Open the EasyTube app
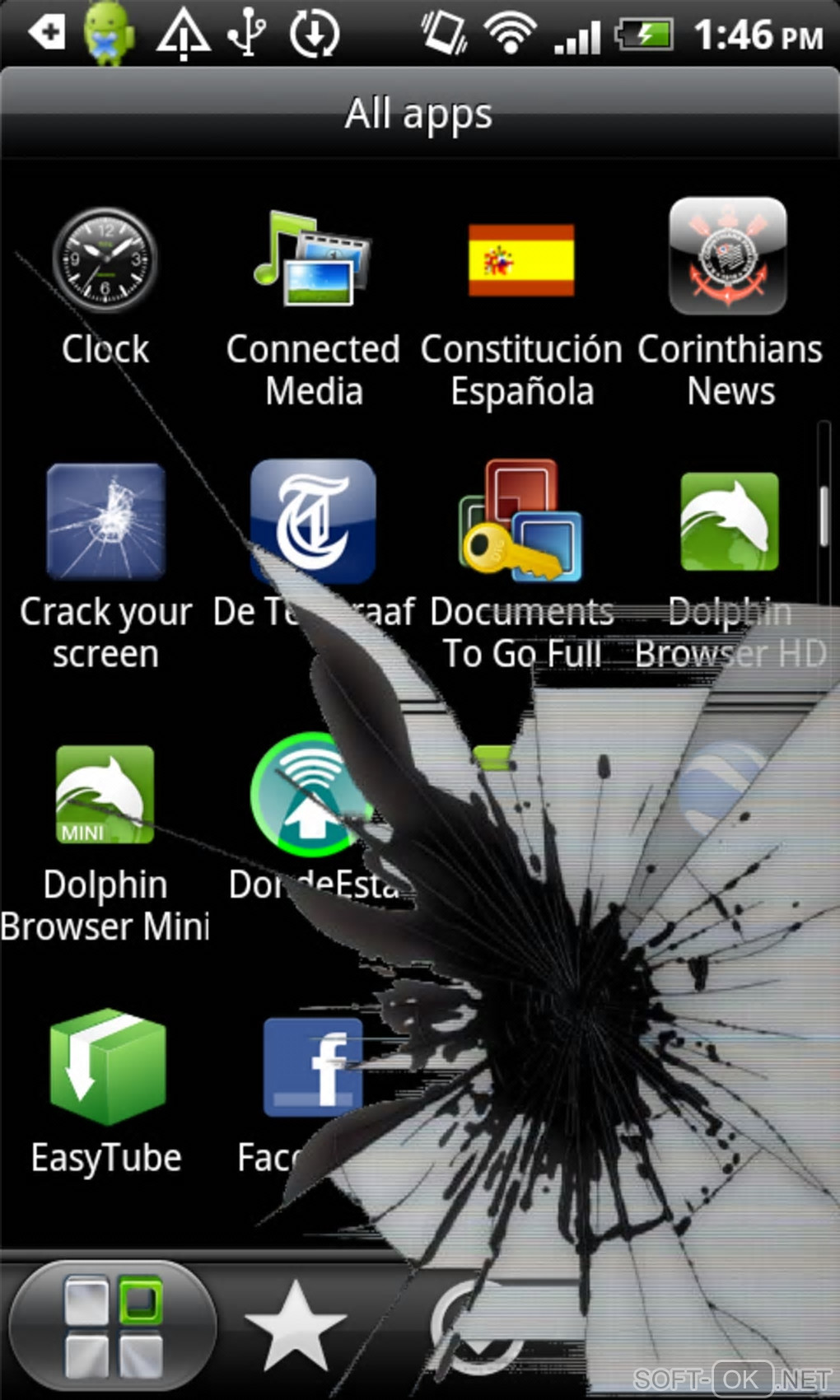Screen dimensions: 840x1400 click(107, 1068)
